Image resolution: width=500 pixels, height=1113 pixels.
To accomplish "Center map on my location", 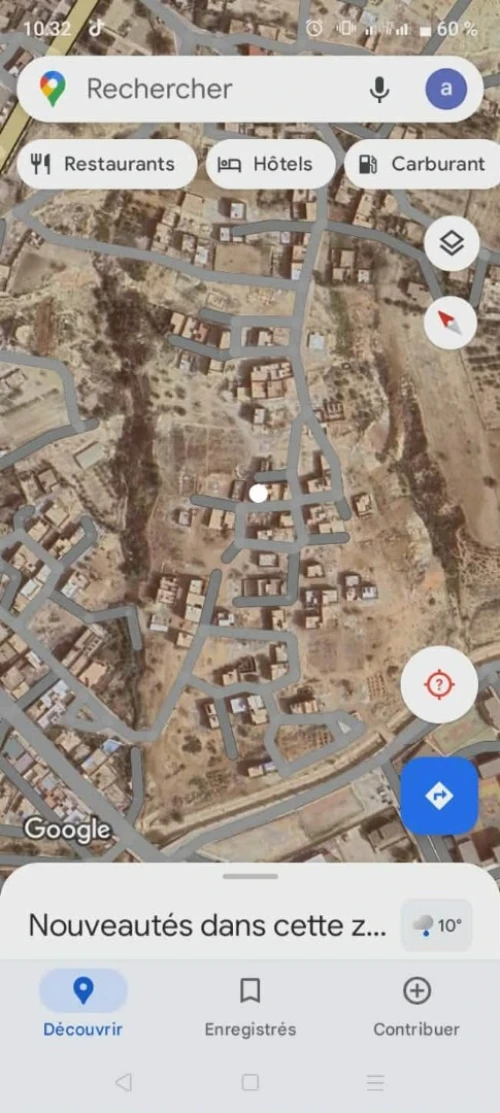I will click(x=439, y=685).
